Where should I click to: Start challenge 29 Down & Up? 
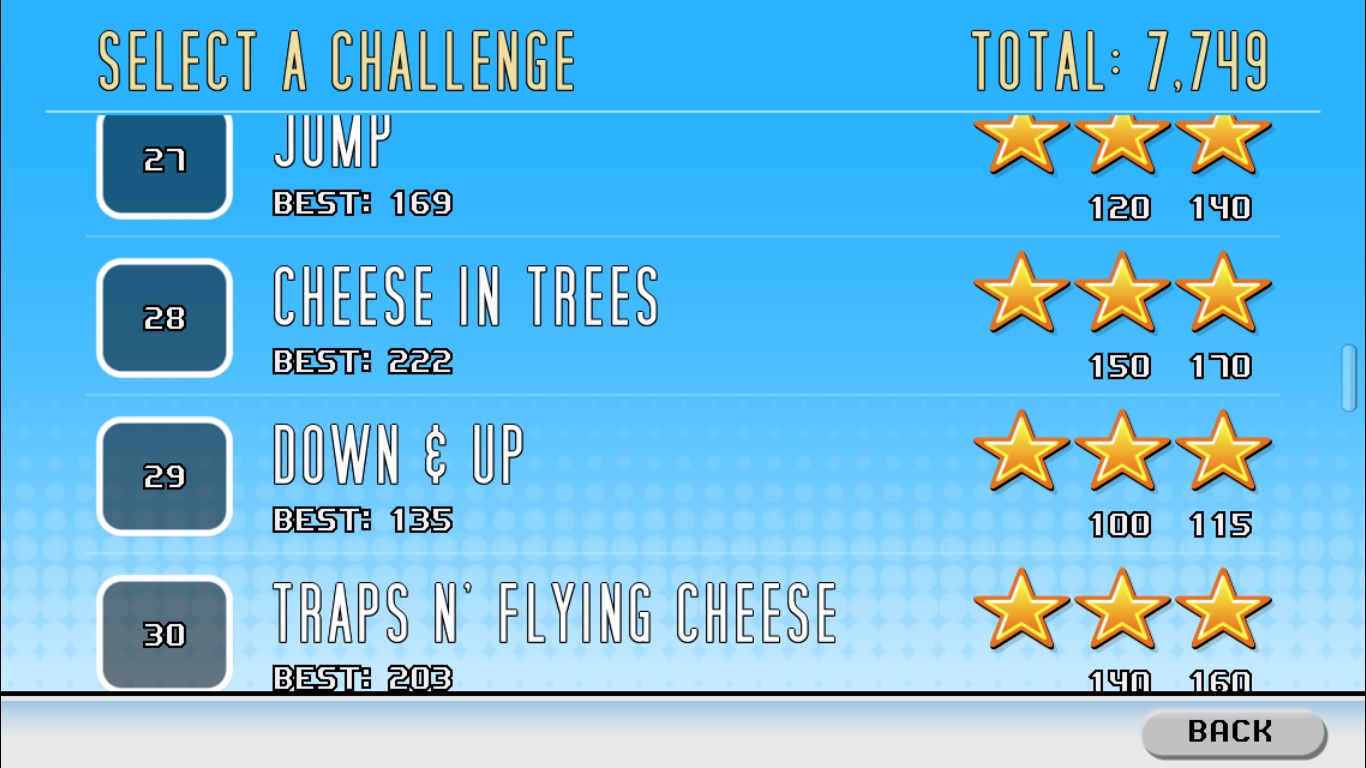164,476
